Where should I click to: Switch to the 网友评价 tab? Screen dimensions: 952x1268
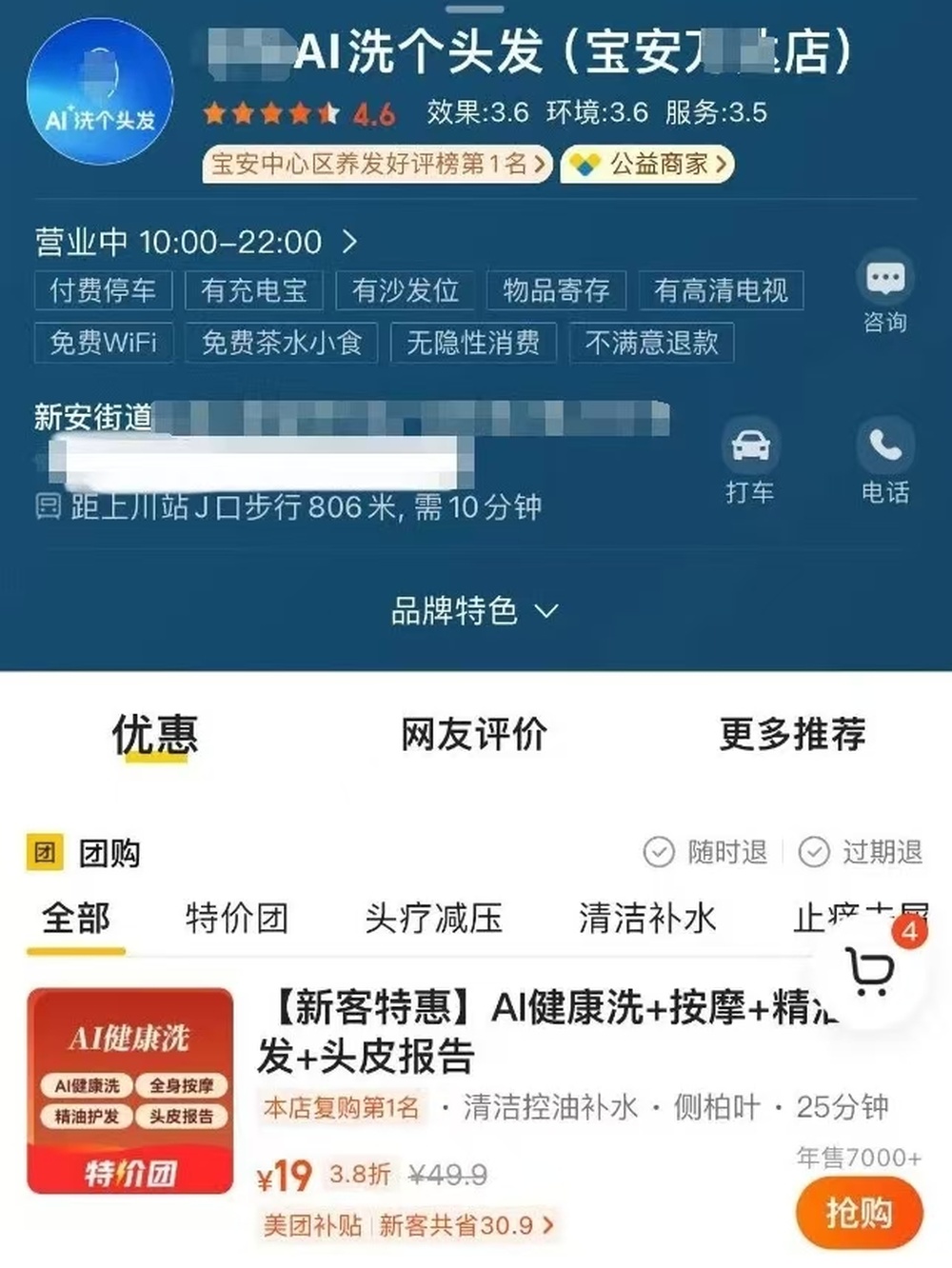[473, 733]
